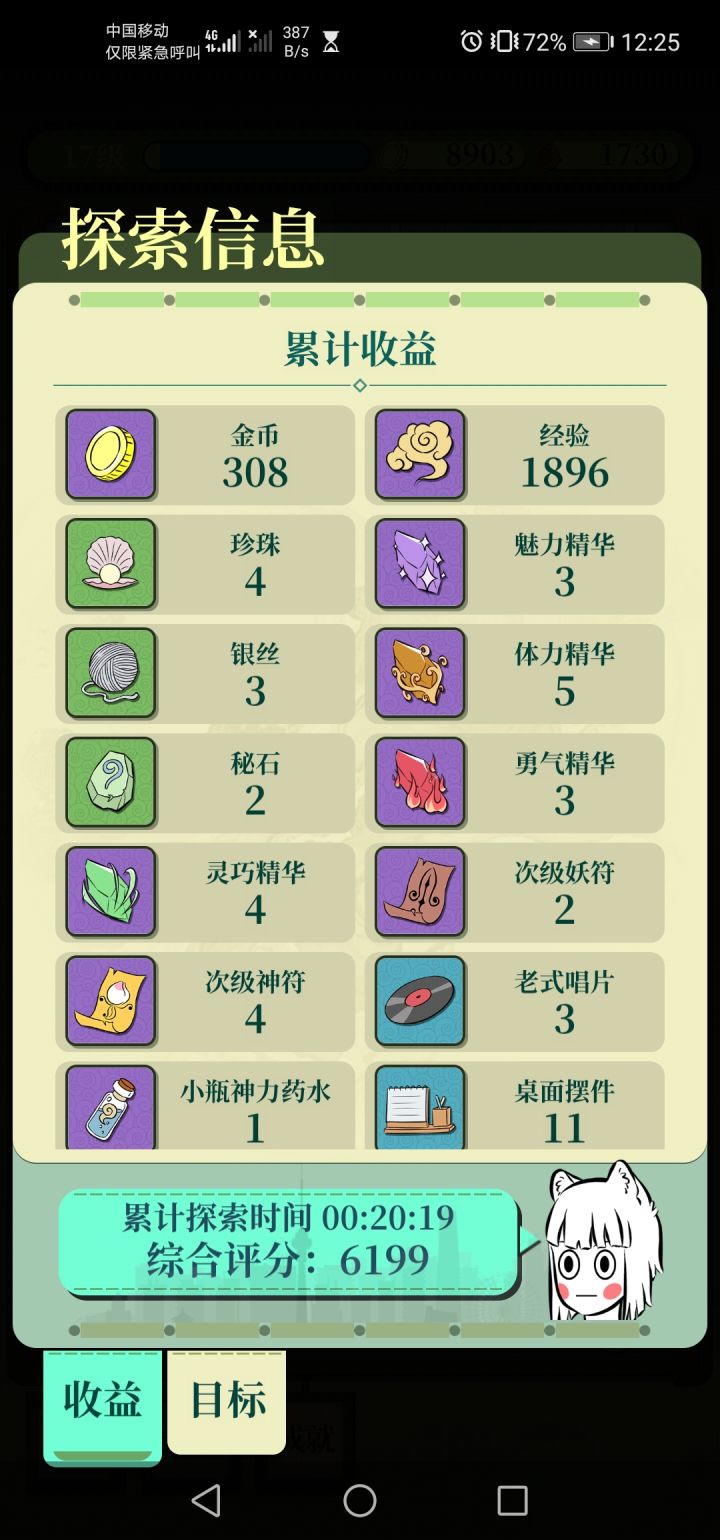Click the 灵巧精华 green leaf icon
This screenshot has height=1540, width=720.
[x=110, y=892]
